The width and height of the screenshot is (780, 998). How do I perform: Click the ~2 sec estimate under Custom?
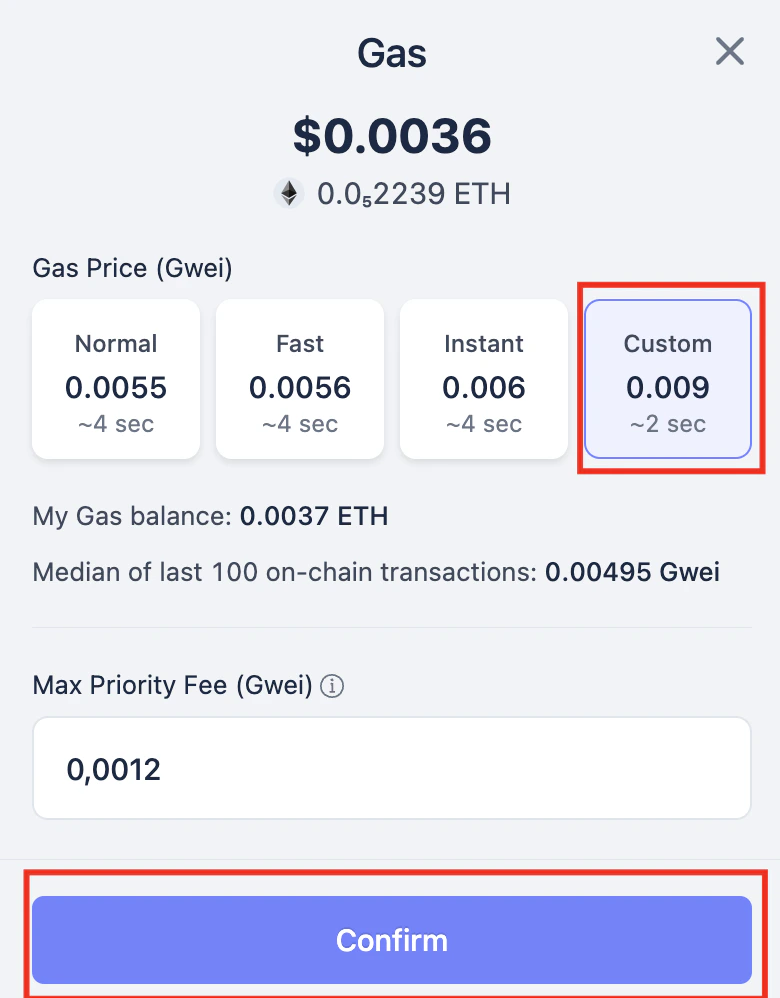(667, 423)
